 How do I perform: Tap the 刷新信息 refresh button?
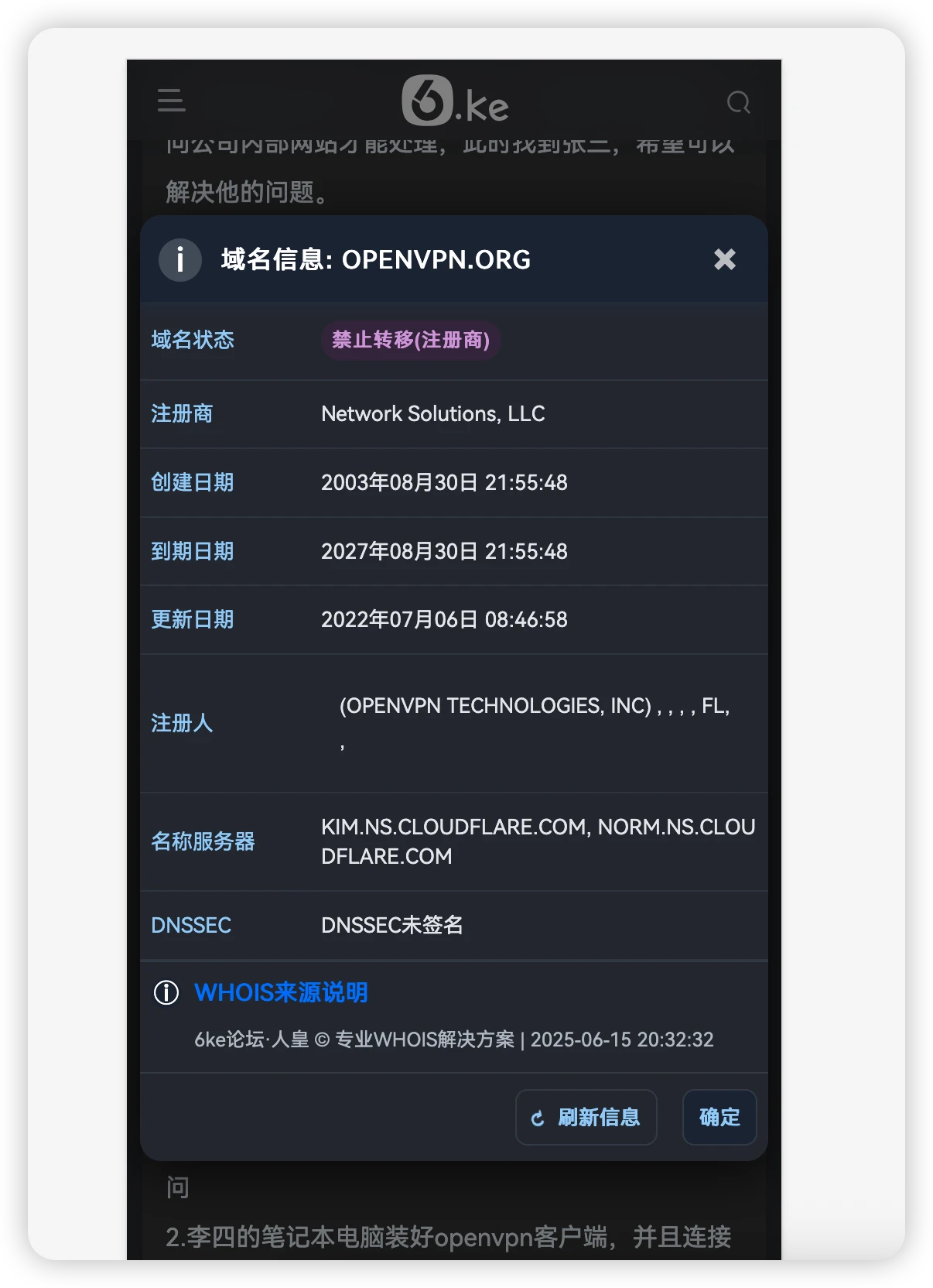point(586,1117)
